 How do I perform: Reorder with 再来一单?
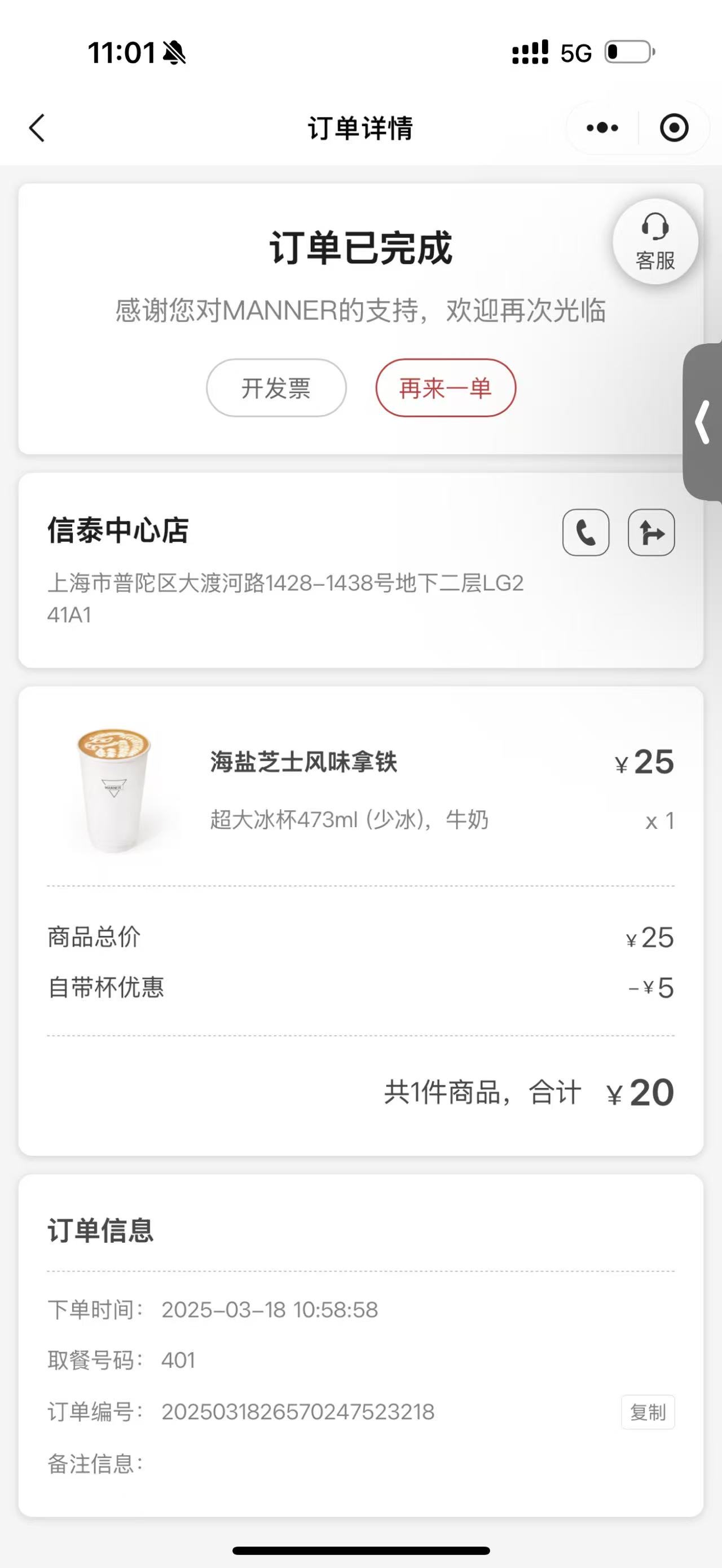pos(446,388)
